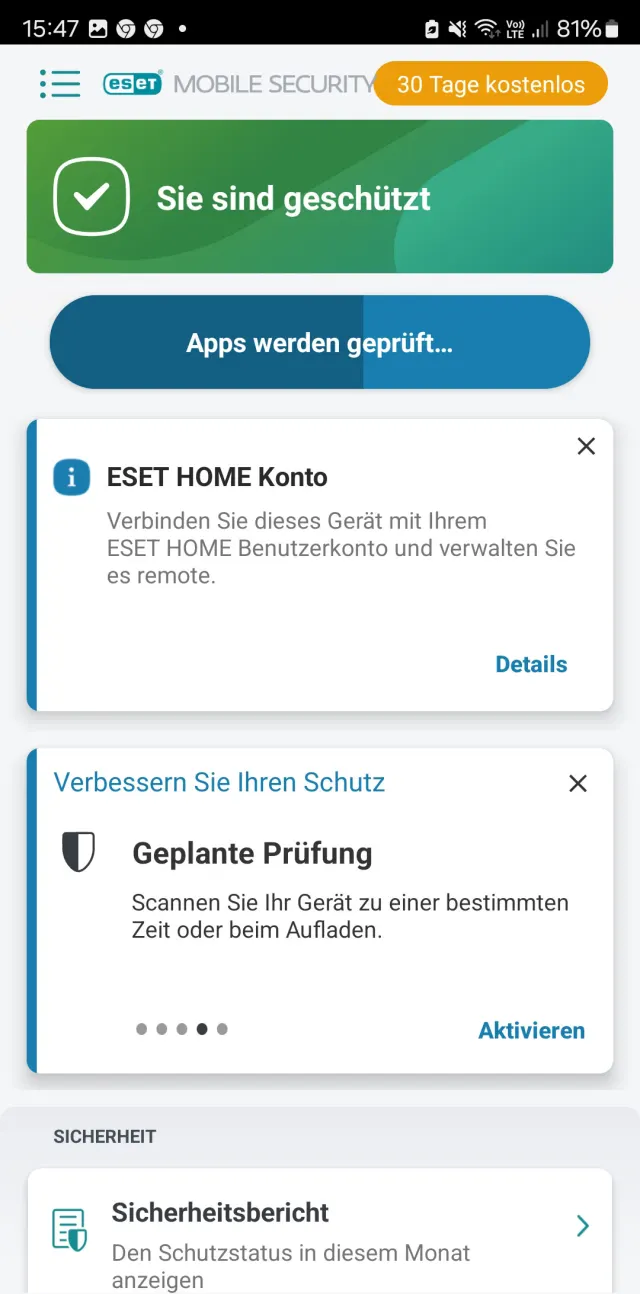Dismiss the ESET HOME Konto card
The width and height of the screenshot is (640, 1294).
point(586,447)
